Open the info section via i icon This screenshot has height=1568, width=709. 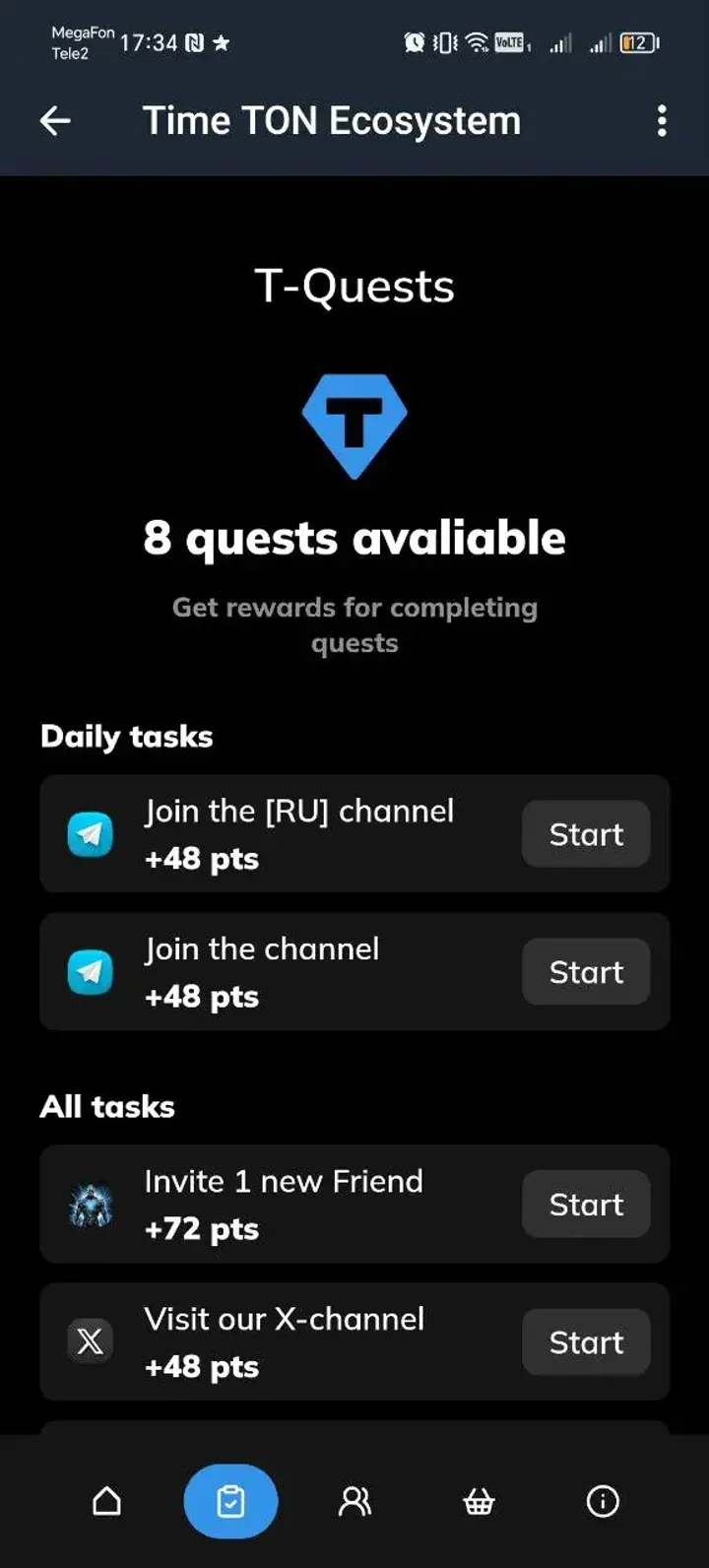click(x=602, y=1501)
